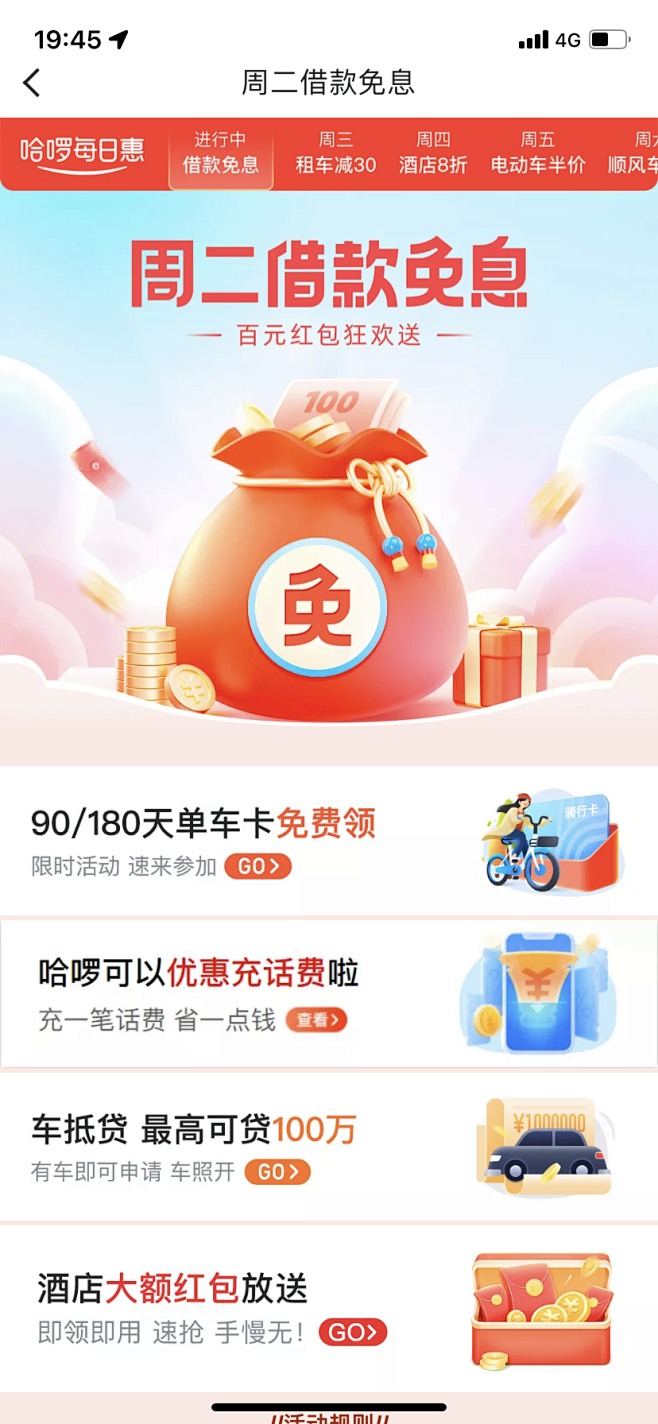Tap GO button under 单车卡免费领
Viewport: 658px width, 1424px height.
258,866
